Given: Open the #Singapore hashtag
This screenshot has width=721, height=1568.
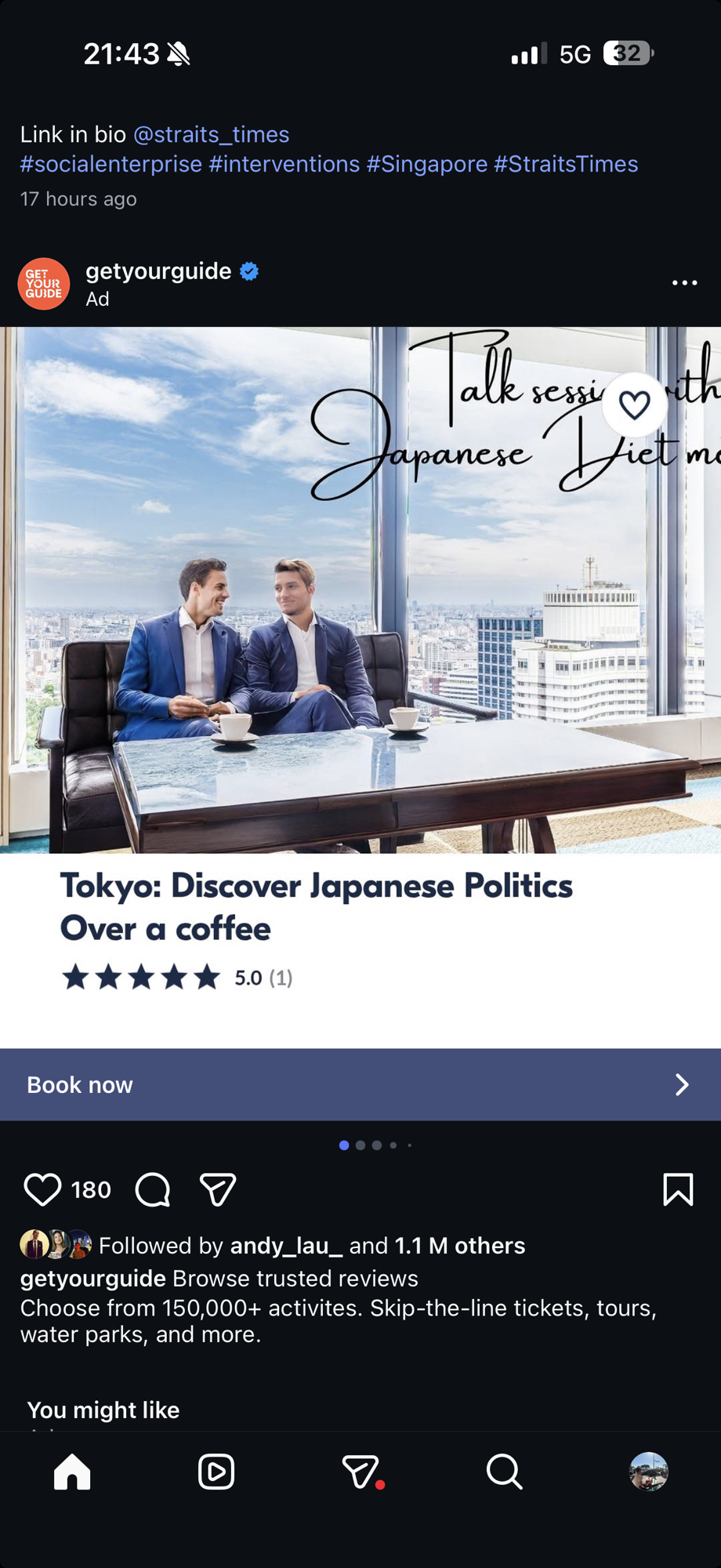Looking at the screenshot, I should 427,164.
